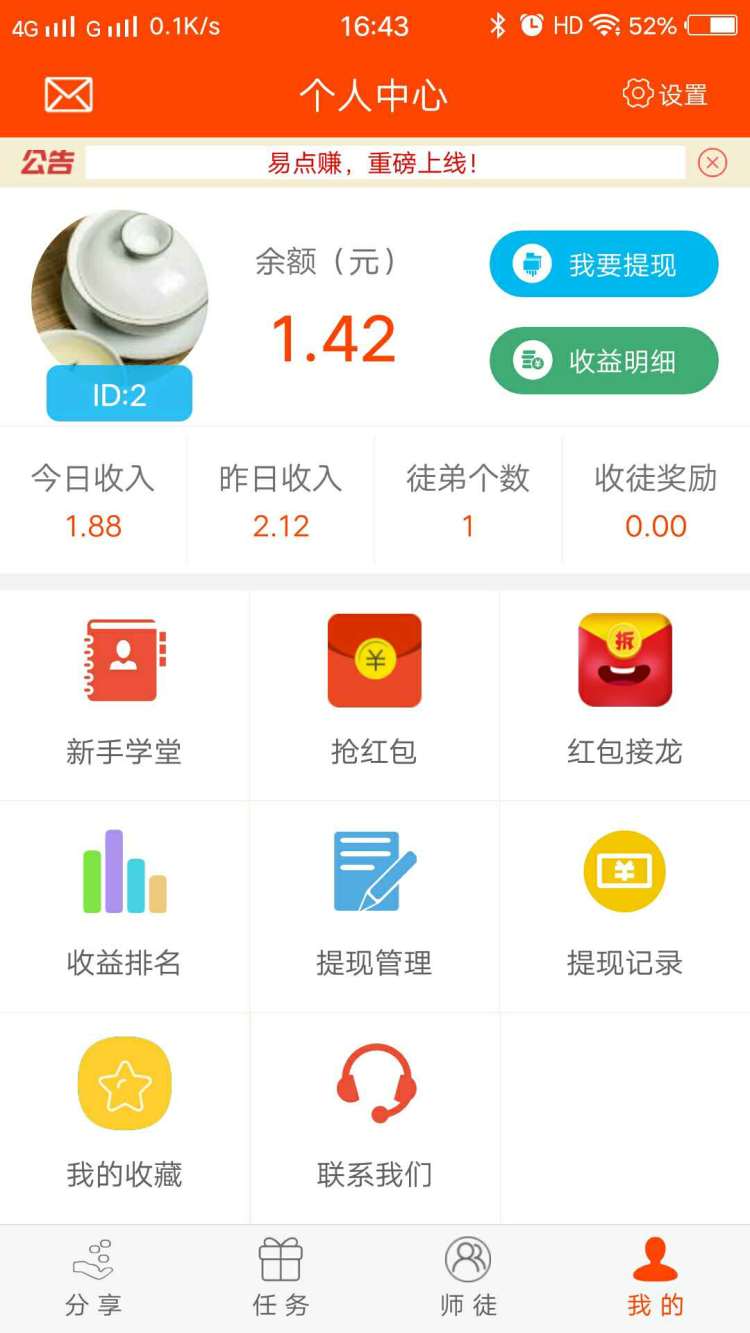Open 收益明细 earnings details
750x1333 pixels.
pos(604,360)
